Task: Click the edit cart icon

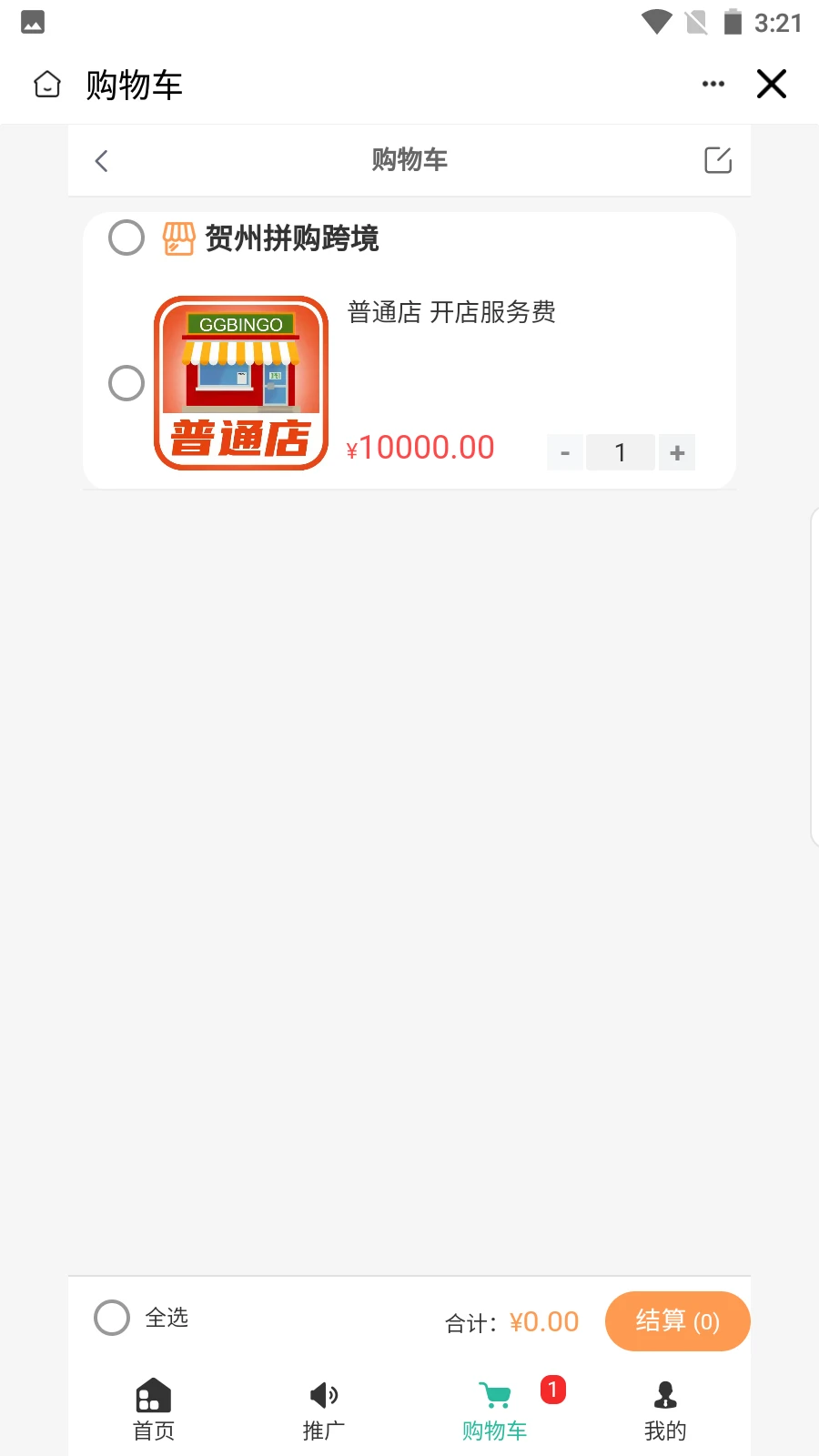Action: [718, 159]
